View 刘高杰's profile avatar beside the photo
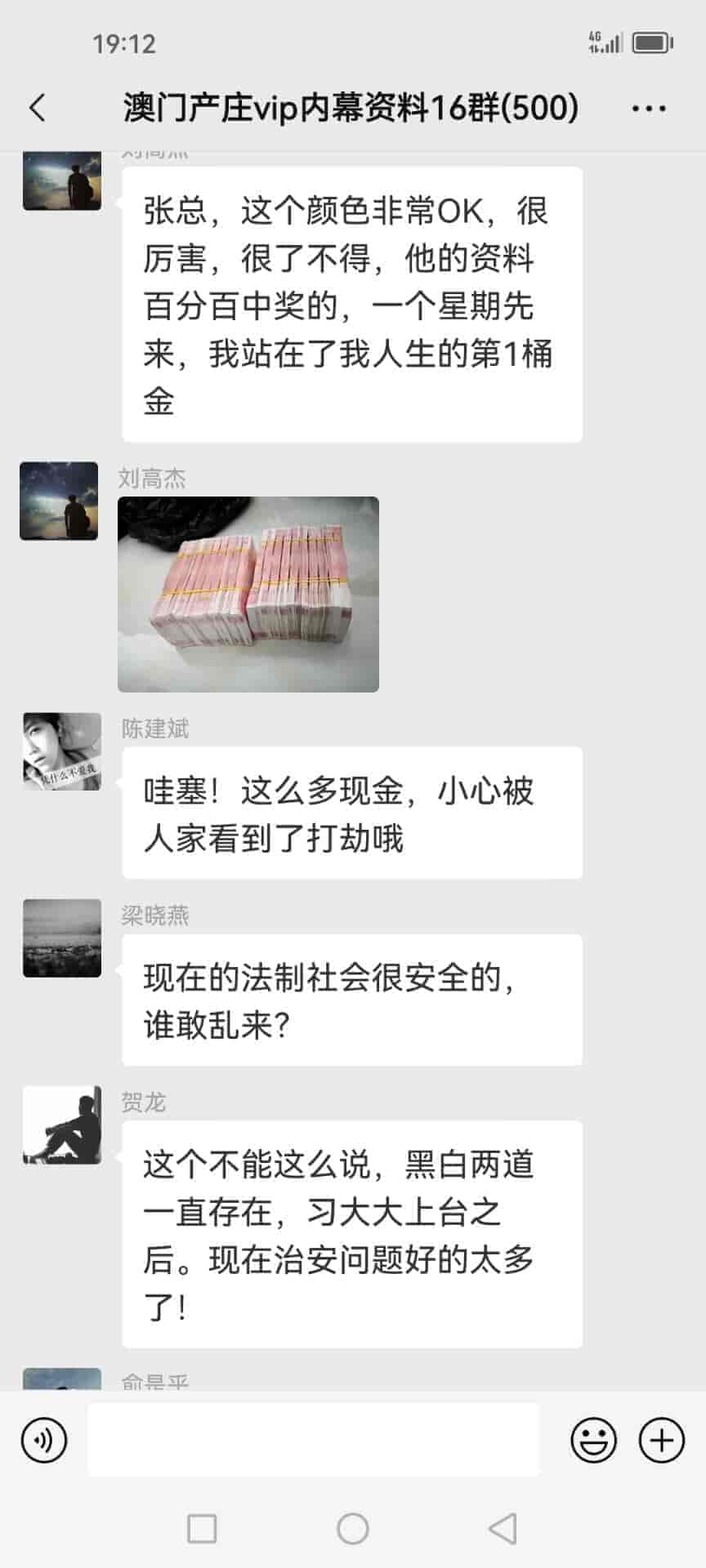 59,501
